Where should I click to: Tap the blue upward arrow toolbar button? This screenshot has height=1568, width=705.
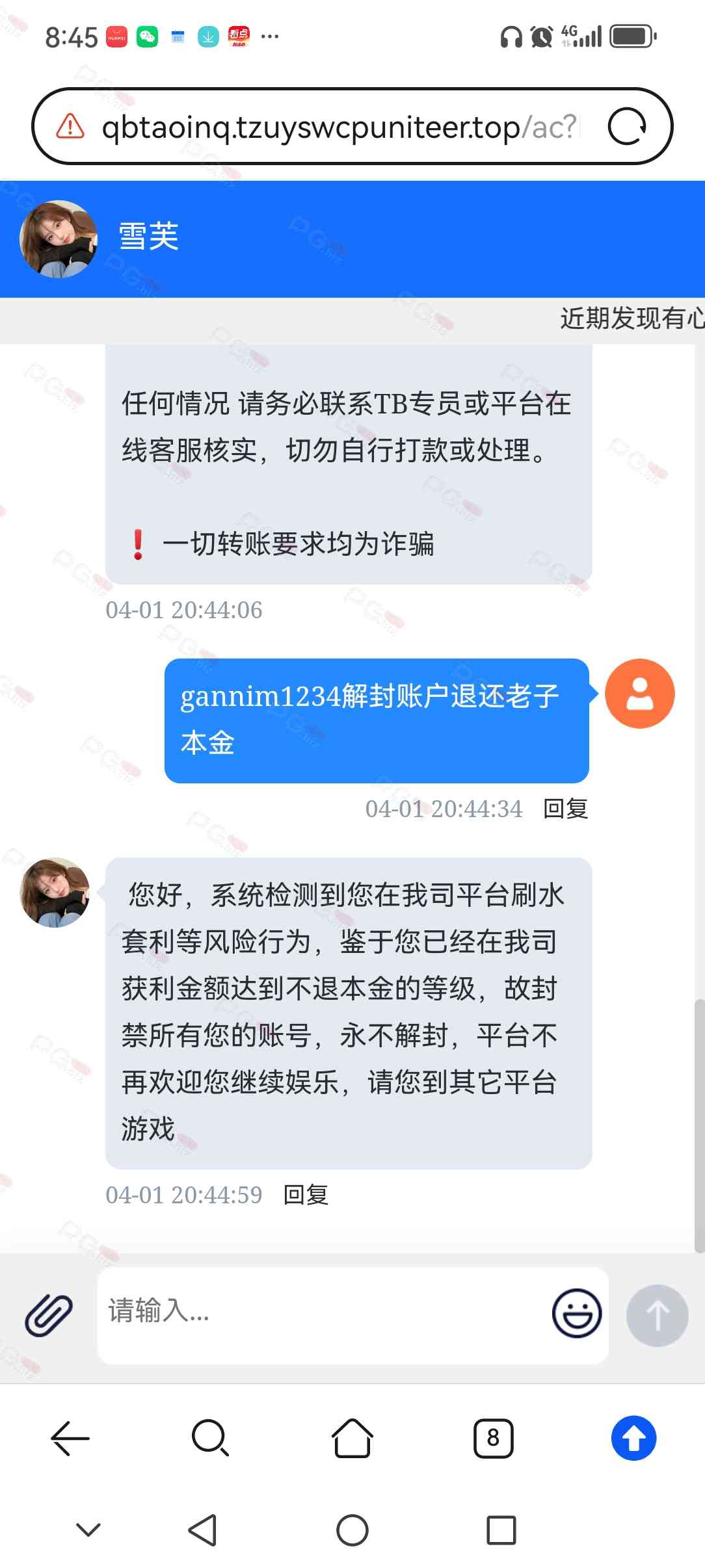[633, 1438]
